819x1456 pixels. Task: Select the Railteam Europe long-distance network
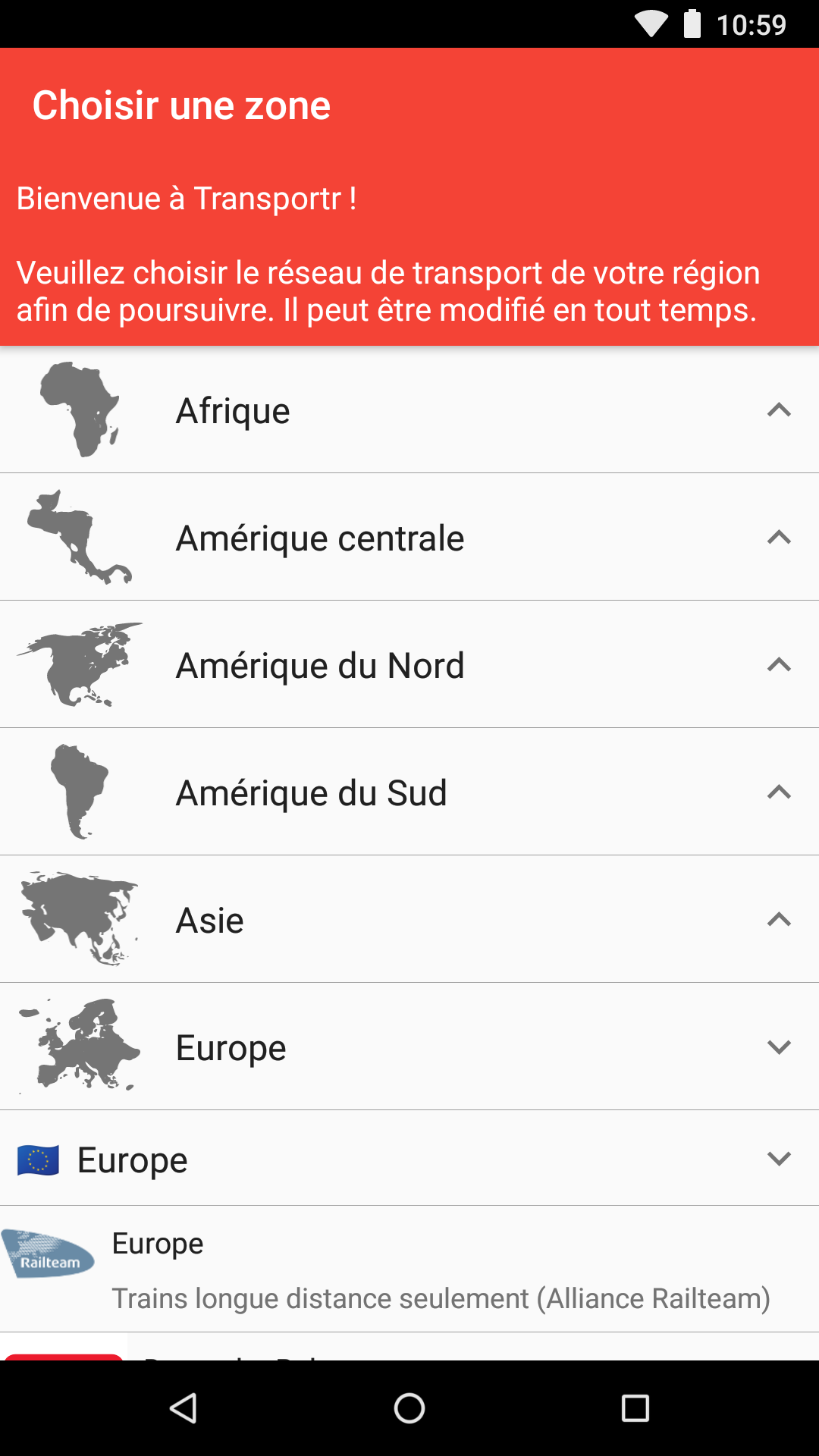[x=409, y=1269]
